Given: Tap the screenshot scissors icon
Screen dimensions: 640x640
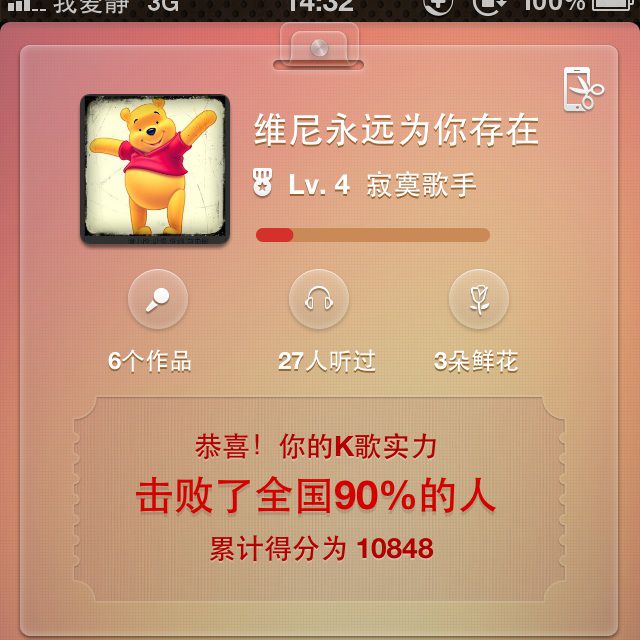Looking at the screenshot, I should [x=582, y=89].
